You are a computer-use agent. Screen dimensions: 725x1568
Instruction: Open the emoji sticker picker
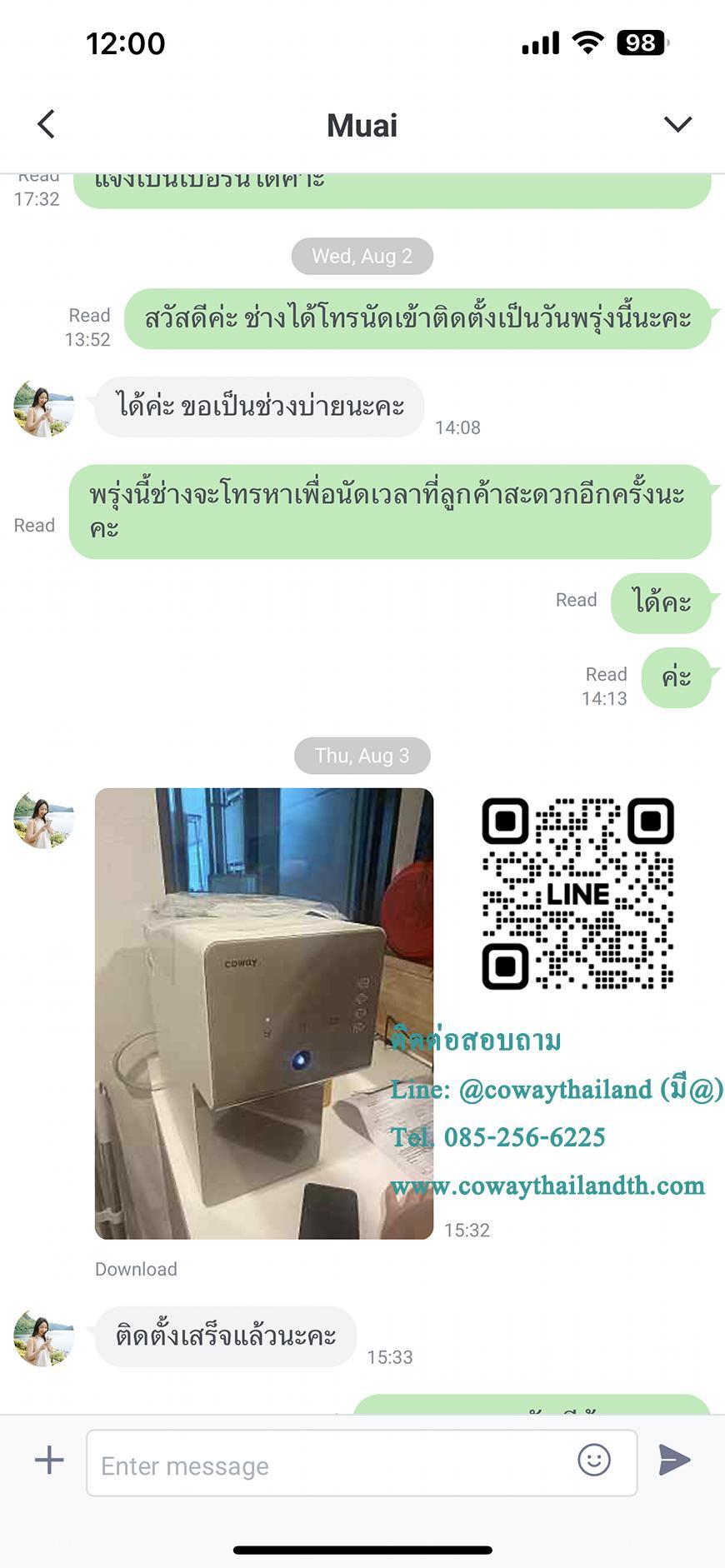pos(594,1460)
